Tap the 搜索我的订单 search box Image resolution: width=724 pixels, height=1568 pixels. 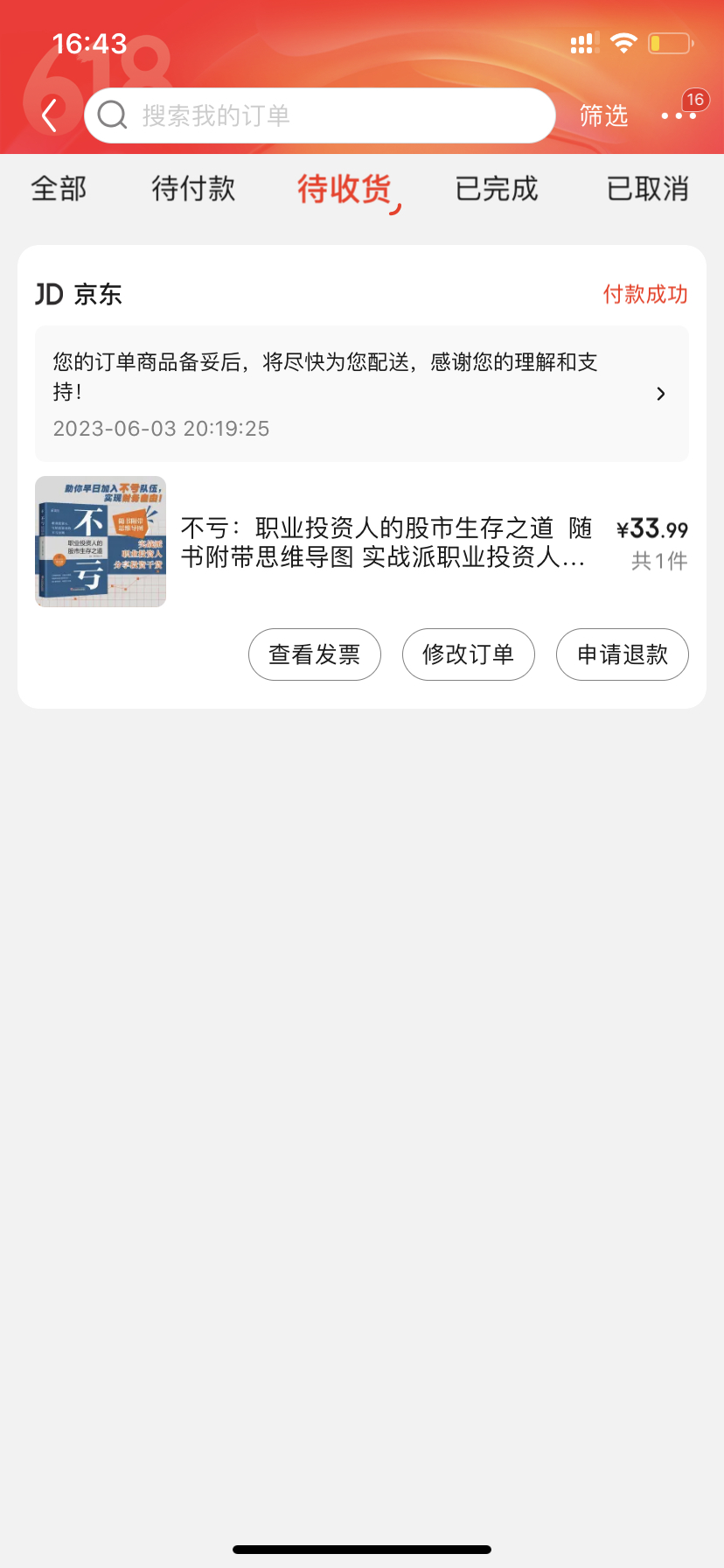319,115
